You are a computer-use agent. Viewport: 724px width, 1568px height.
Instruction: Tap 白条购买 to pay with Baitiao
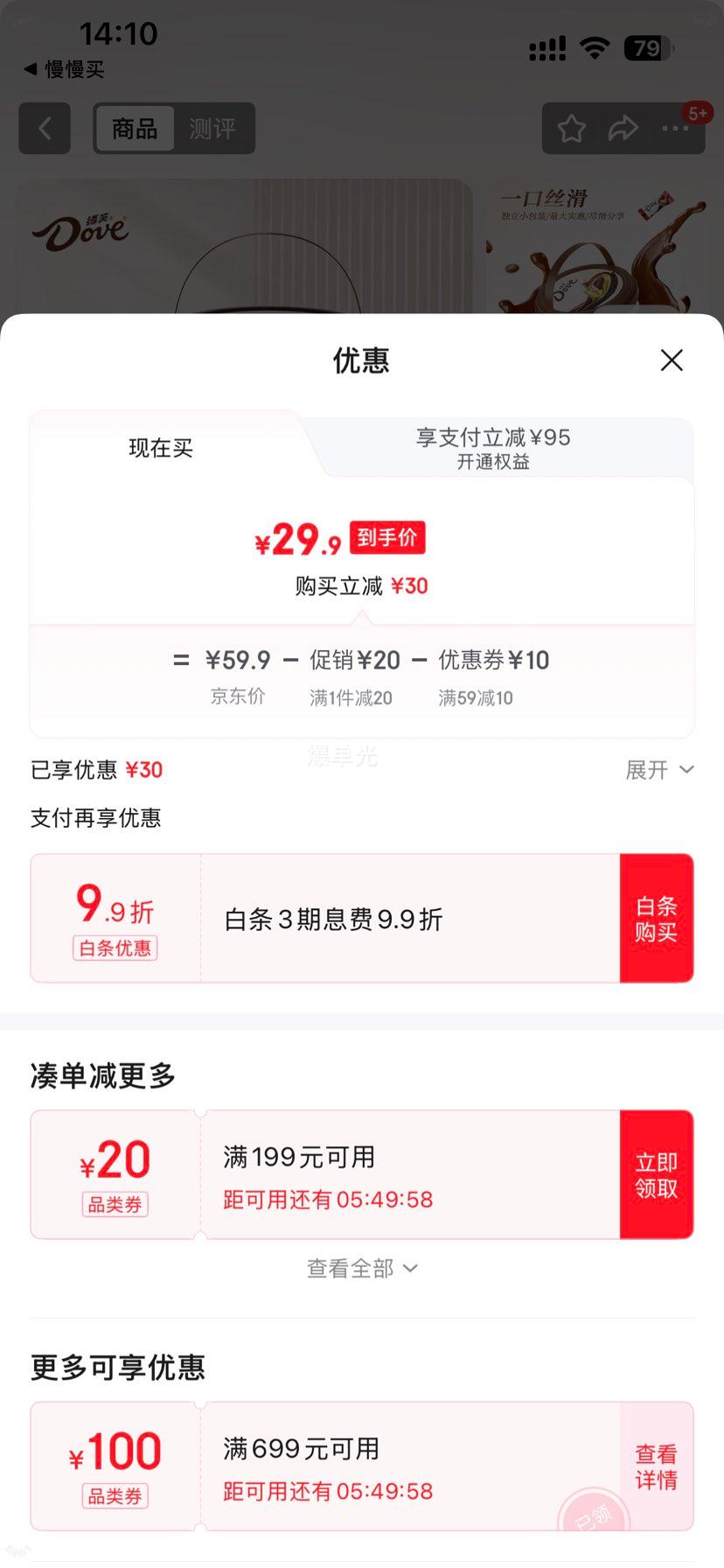coord(657,918)
